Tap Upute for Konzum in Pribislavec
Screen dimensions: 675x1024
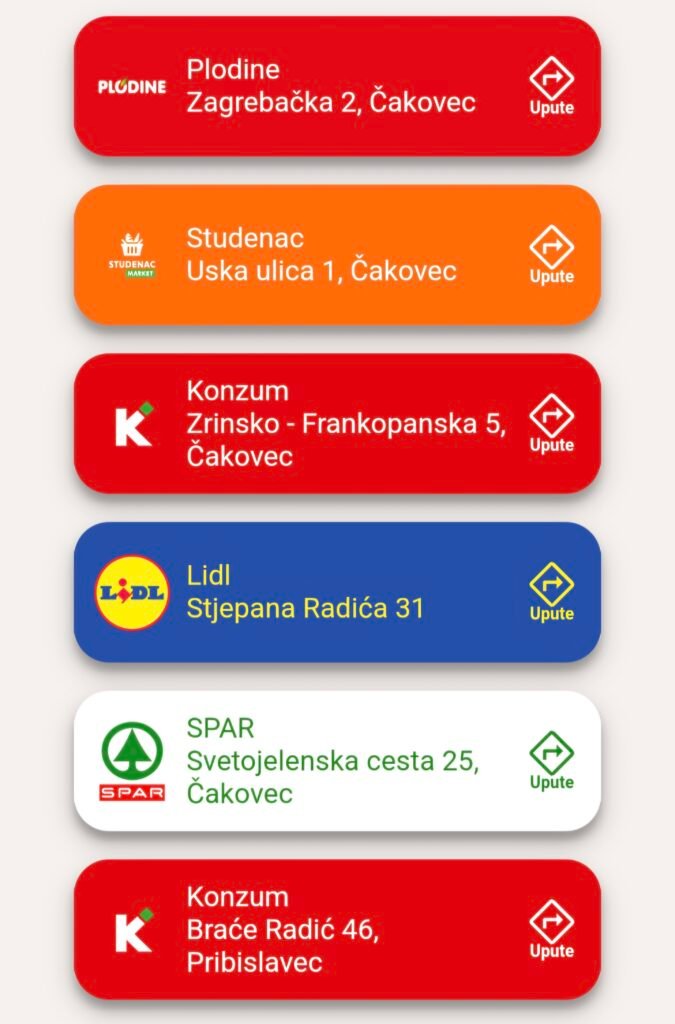[551, 929]
